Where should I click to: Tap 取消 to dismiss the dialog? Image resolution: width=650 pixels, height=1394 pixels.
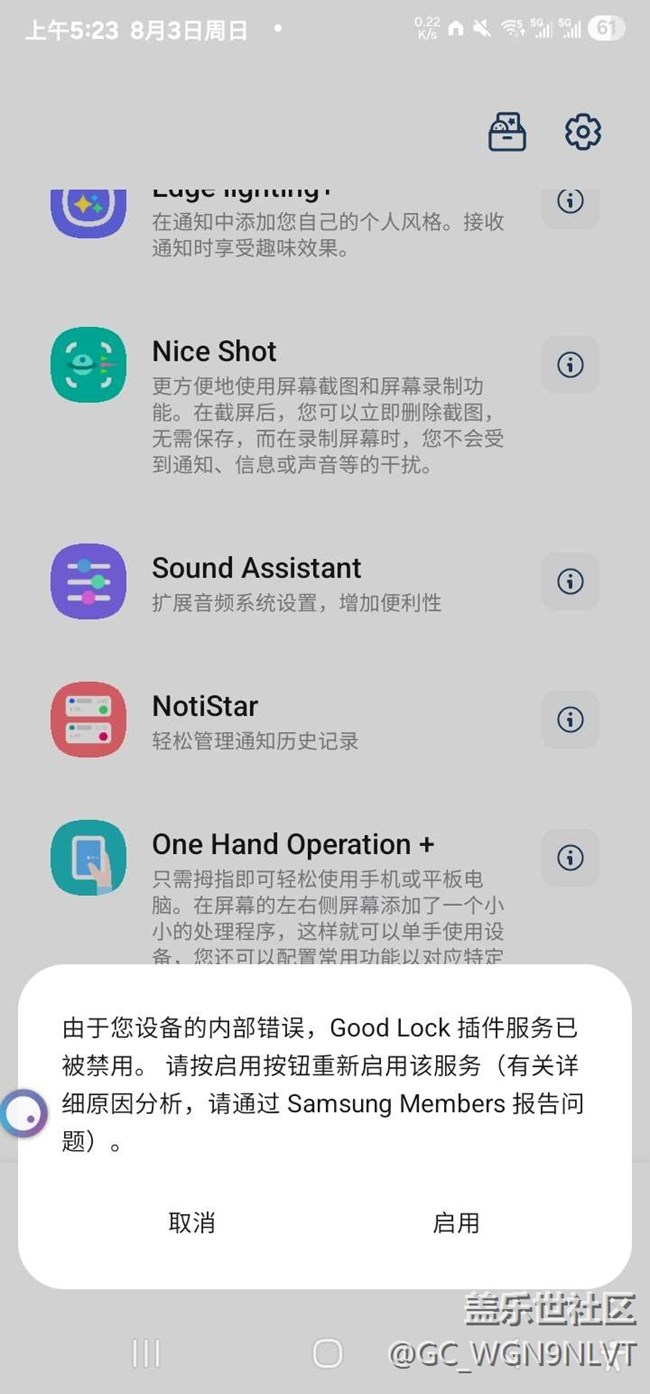point(192,1222)
